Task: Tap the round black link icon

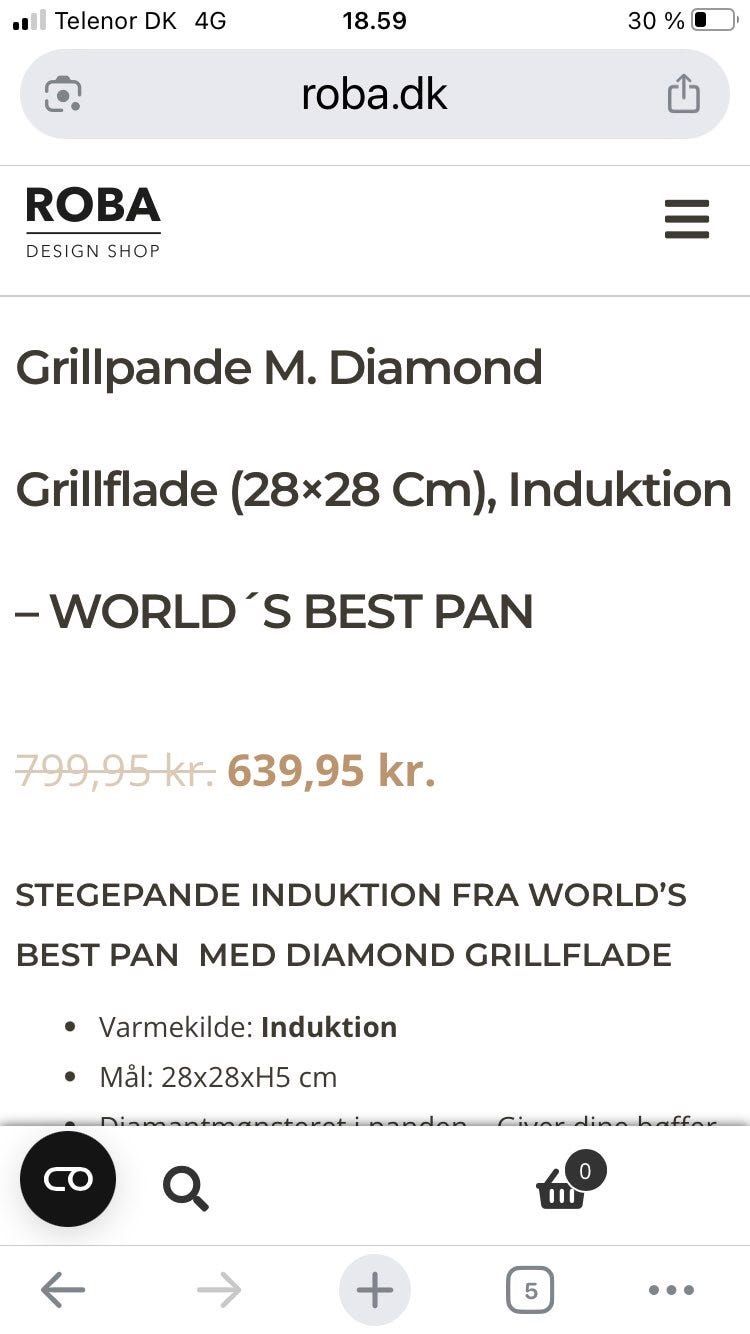Action: pos(66,1179)
